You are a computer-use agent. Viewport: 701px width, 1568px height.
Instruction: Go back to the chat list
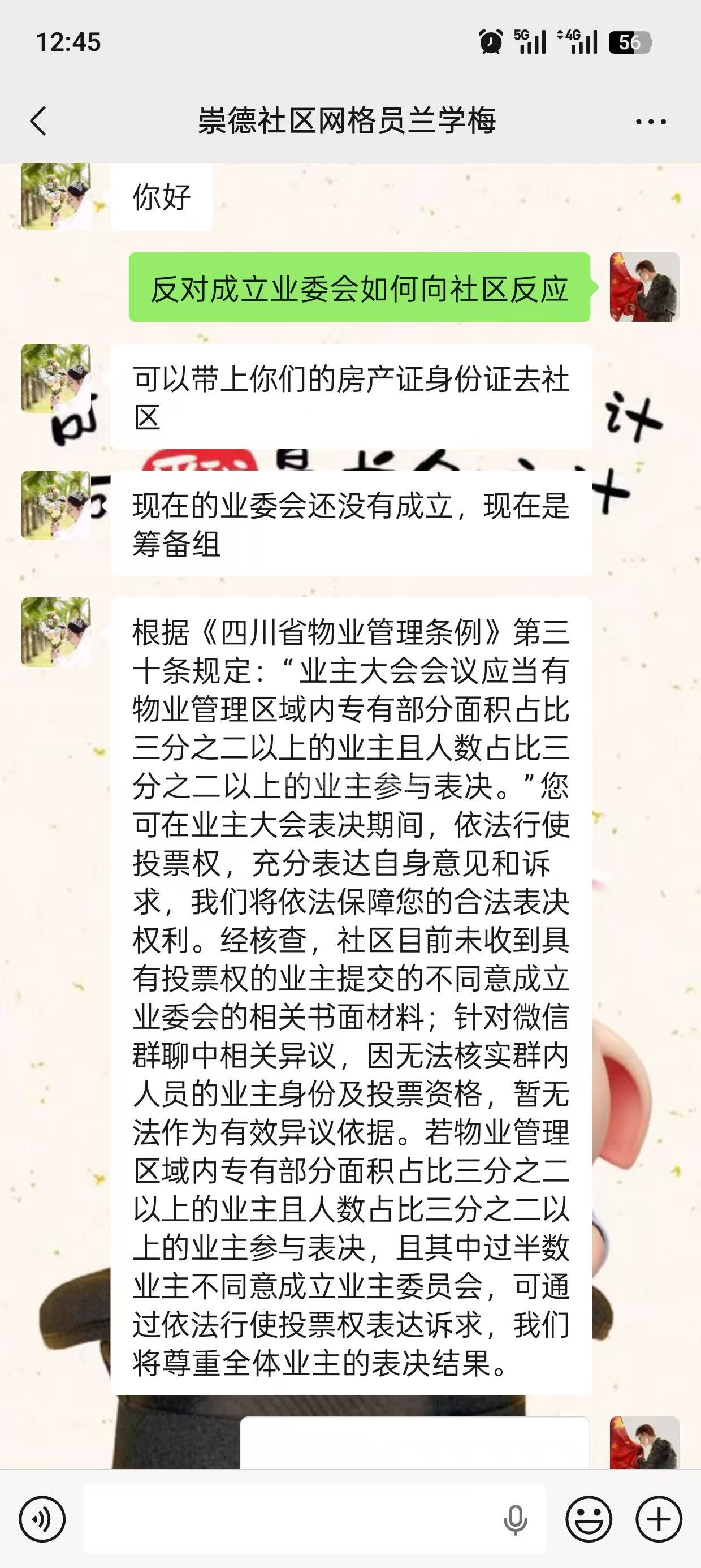38,120
